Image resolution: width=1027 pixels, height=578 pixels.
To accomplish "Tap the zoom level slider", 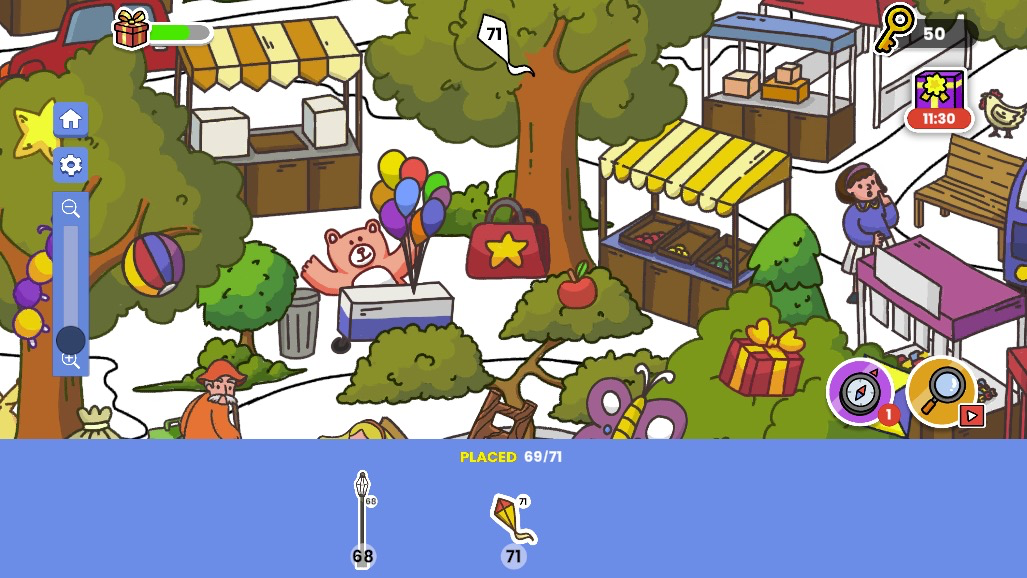I will [70, 285].
